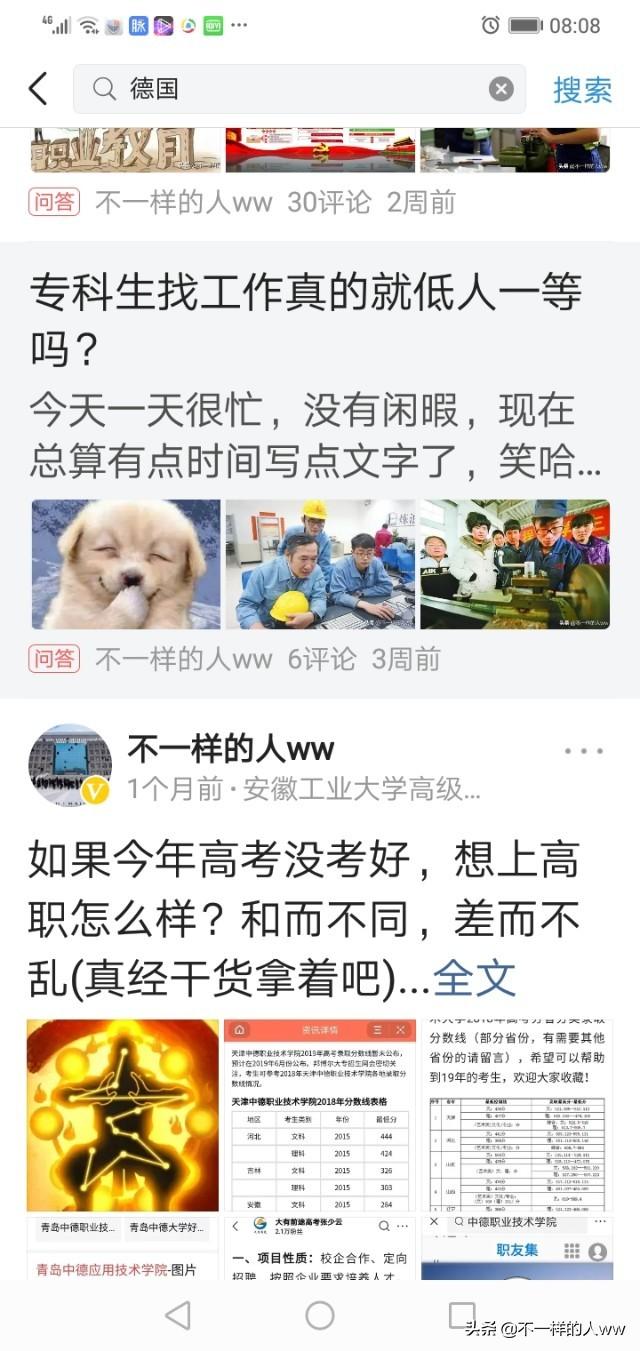Tap the system back triangle
The width and height of the screenshot is (640, 1351).
(x=178, y=1315)
